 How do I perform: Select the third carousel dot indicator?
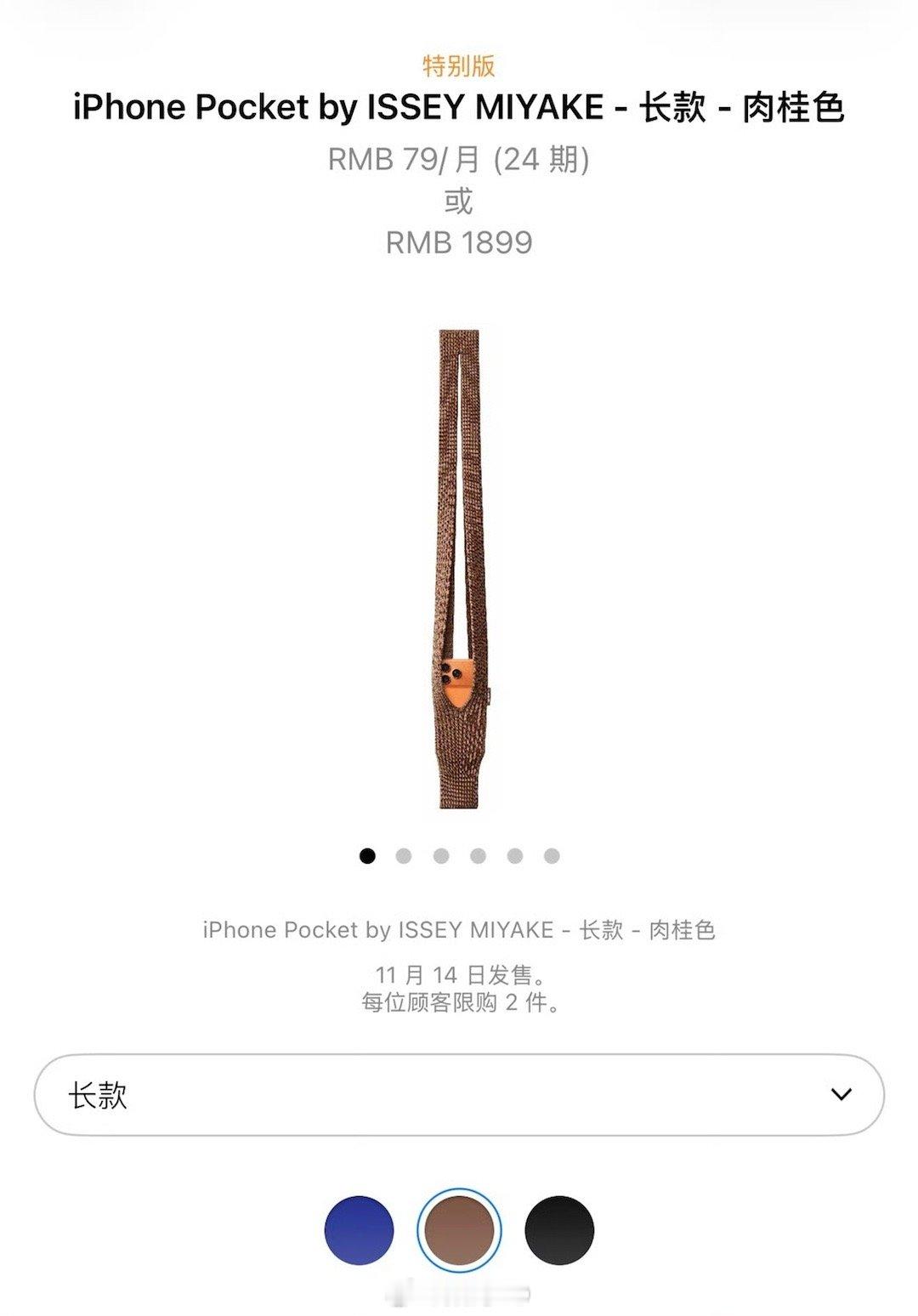(x=440, y=857)
